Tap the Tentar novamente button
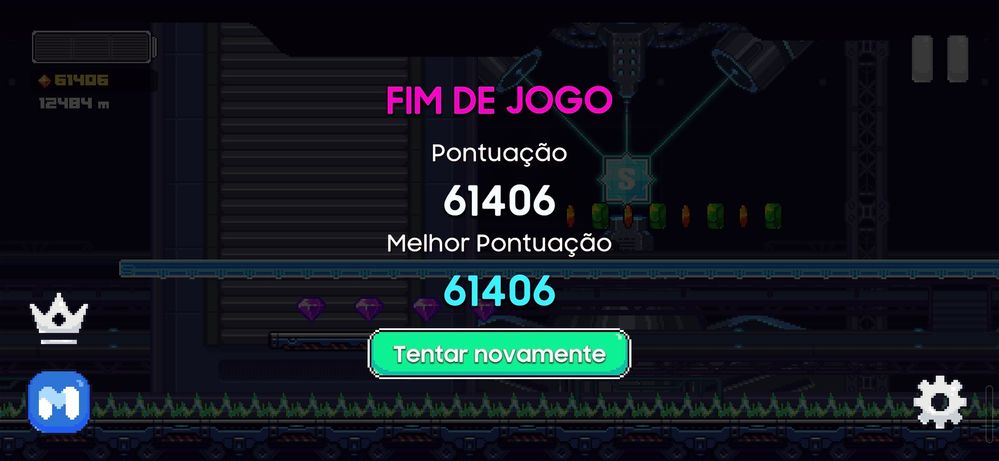 499,354
